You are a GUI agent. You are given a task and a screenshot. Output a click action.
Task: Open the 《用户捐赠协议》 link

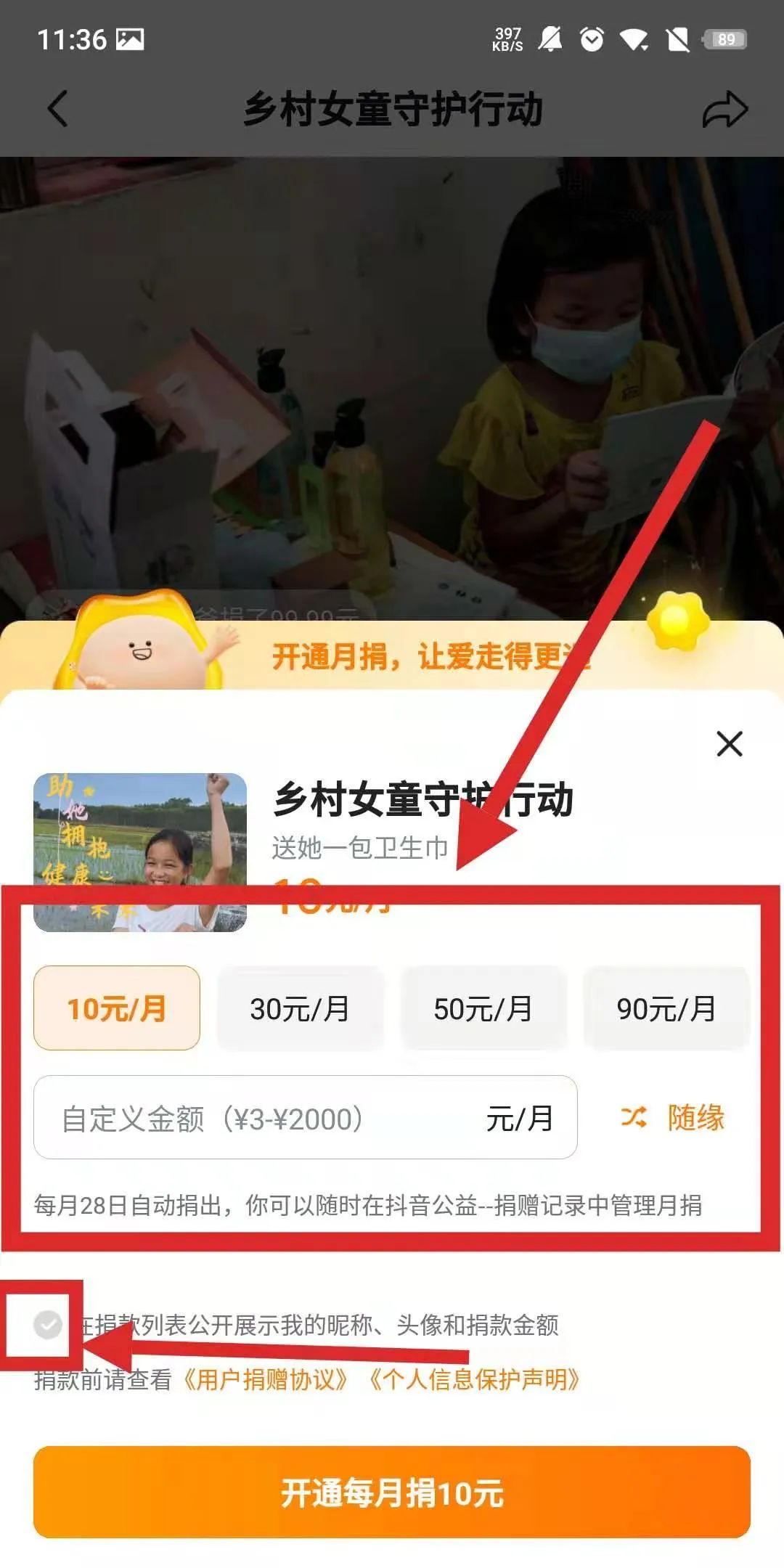point(264,1379)
